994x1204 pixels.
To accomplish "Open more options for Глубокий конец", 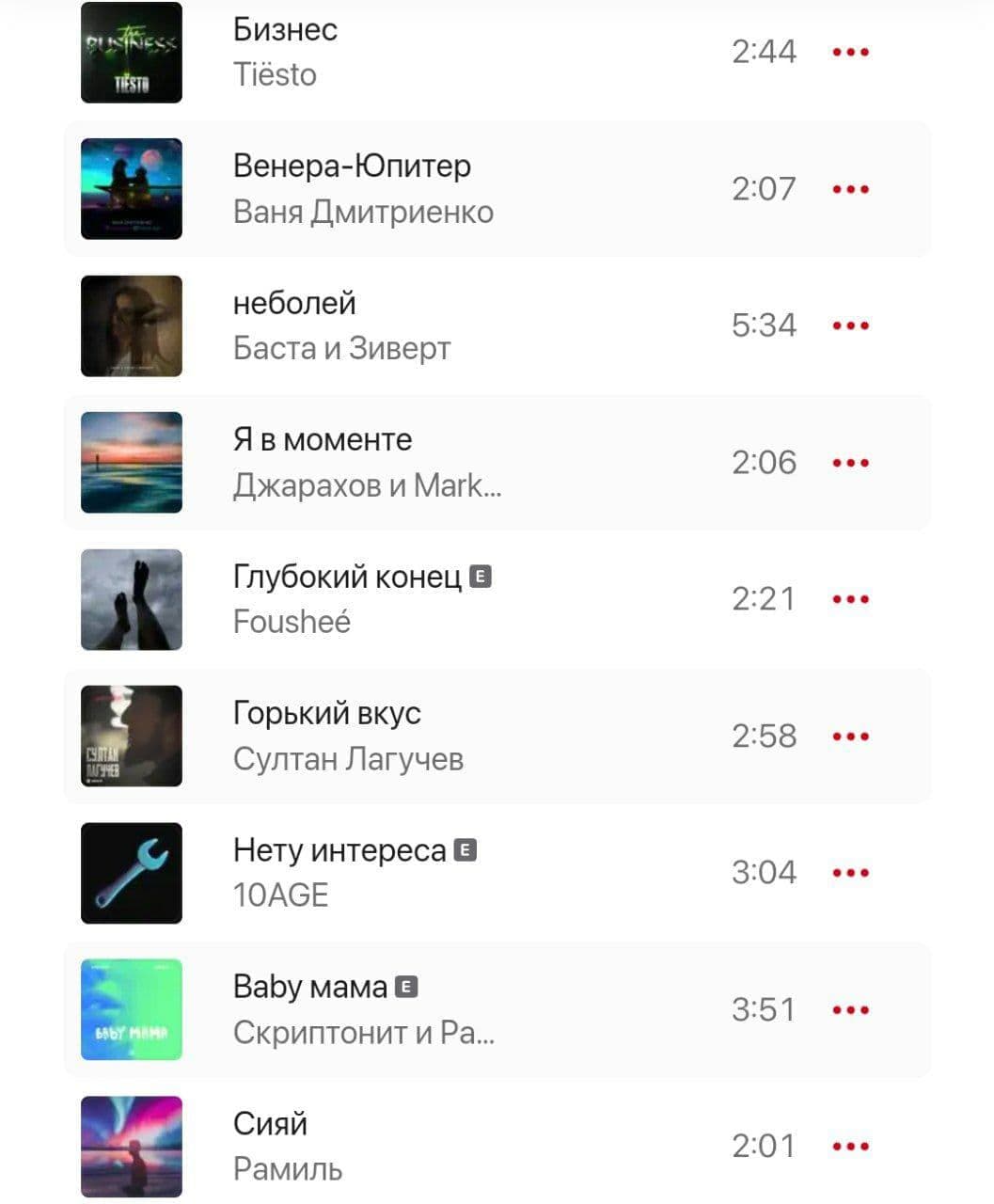I will (849, 598).
